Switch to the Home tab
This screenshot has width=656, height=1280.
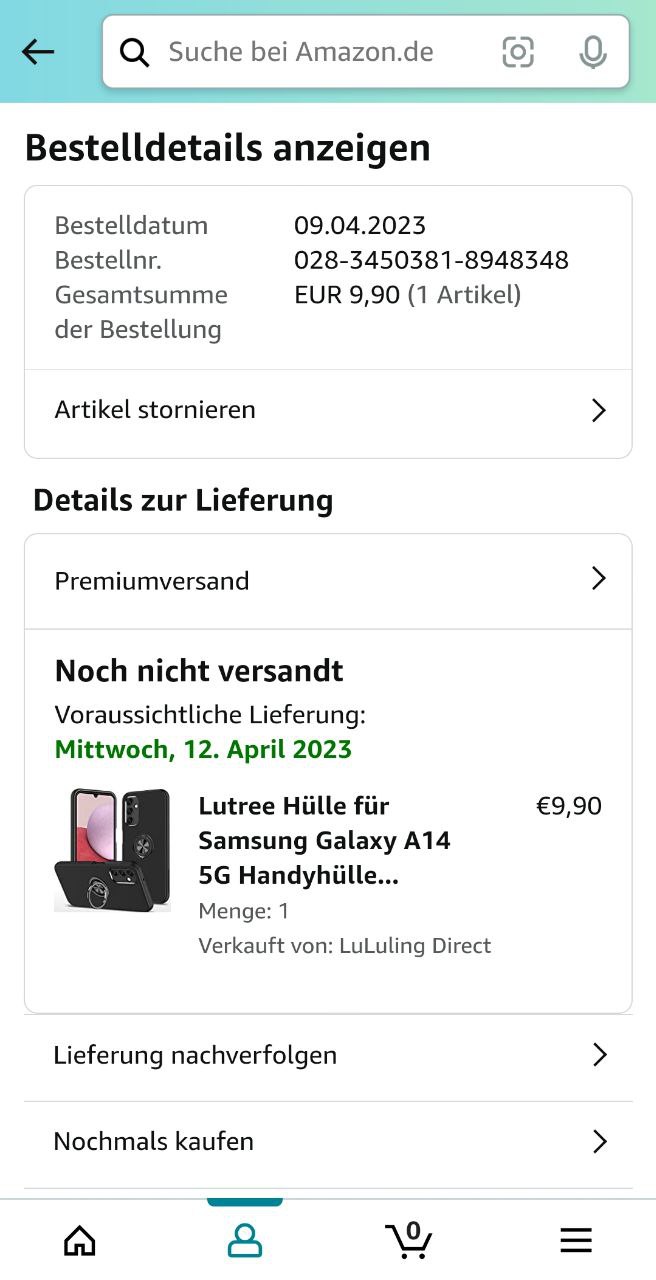(x=80, y=1241)
